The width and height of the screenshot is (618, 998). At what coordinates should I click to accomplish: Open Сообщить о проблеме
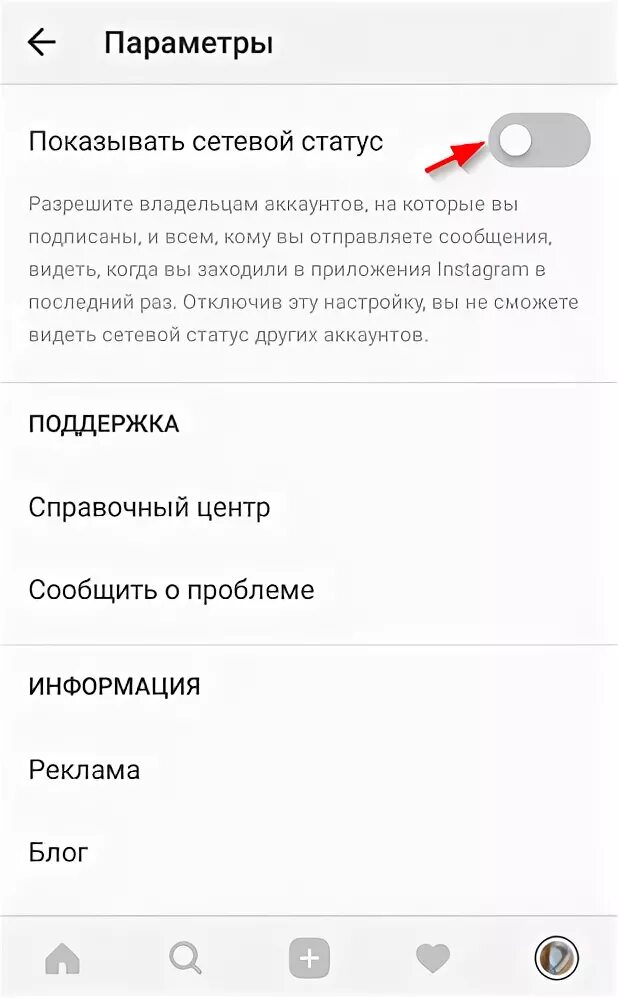[309, 590]
